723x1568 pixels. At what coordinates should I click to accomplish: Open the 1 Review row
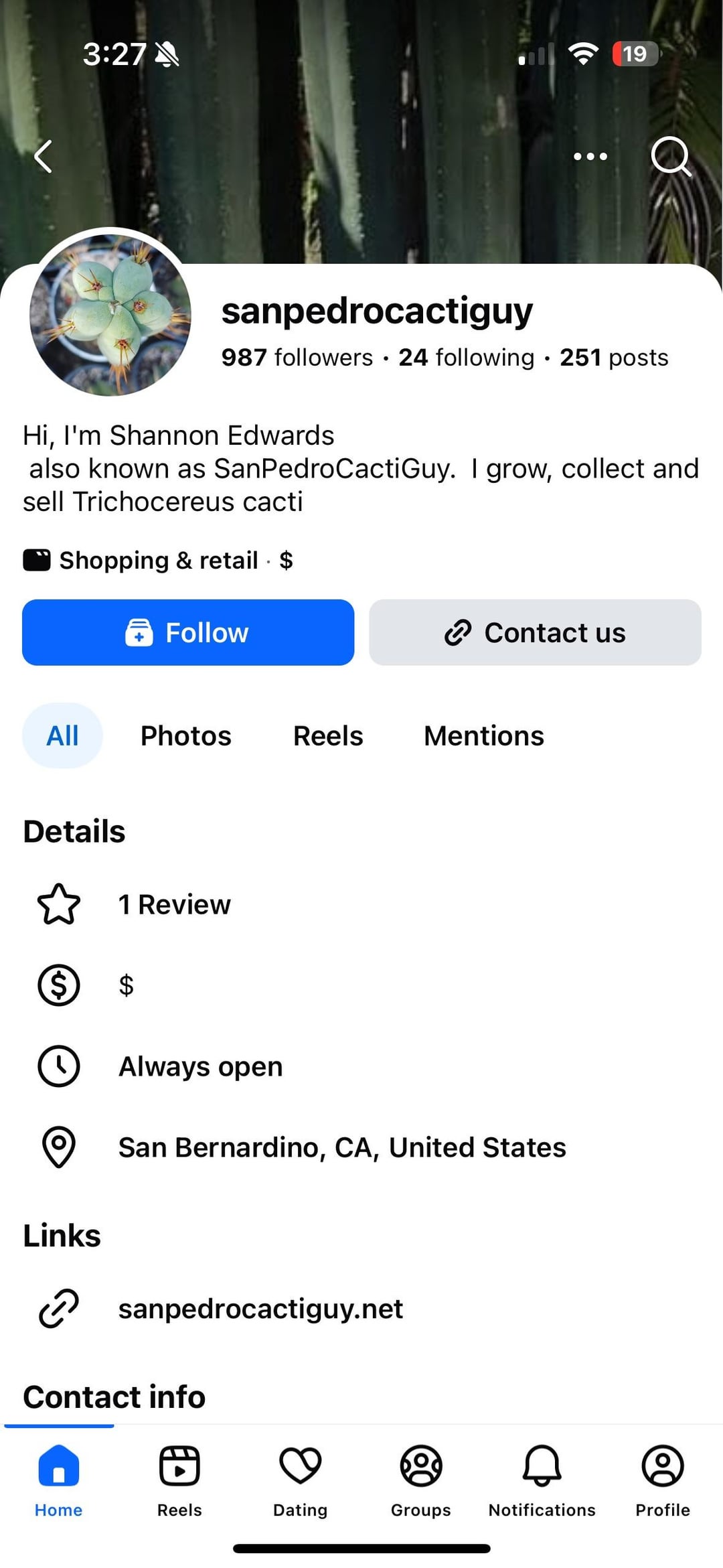click(x=174, y=904)
